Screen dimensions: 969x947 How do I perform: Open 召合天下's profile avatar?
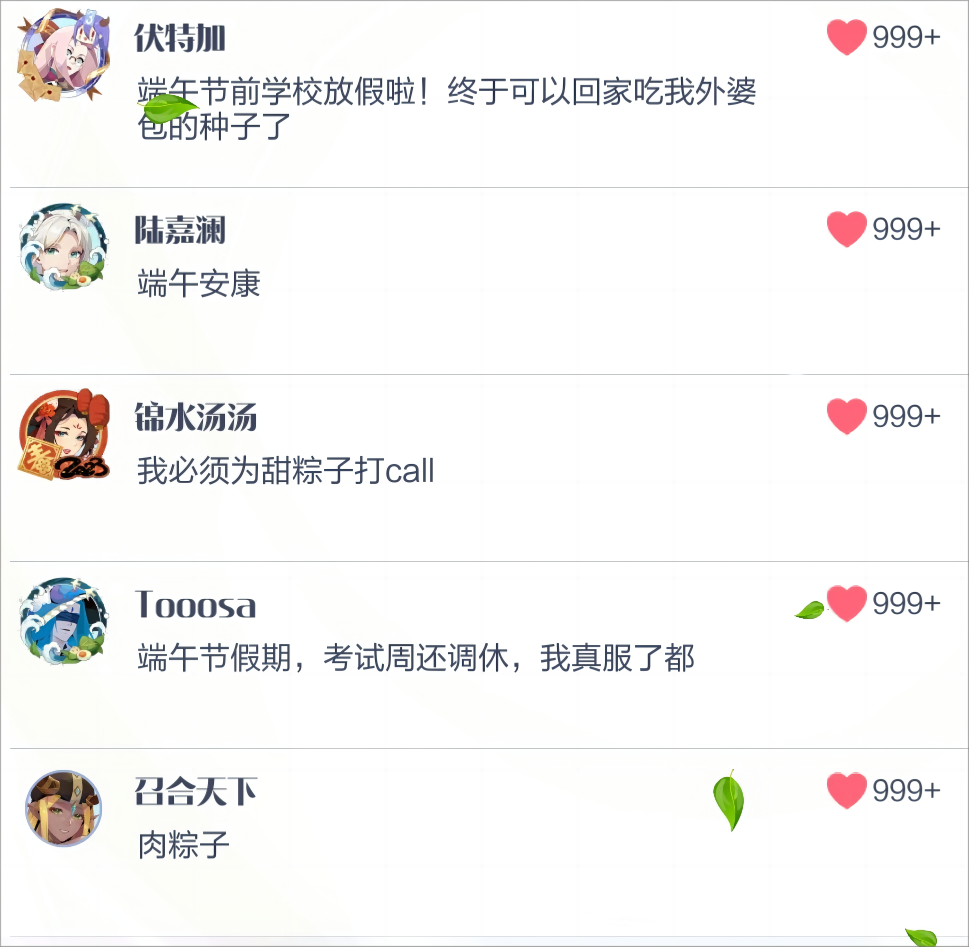pos(63,808)
